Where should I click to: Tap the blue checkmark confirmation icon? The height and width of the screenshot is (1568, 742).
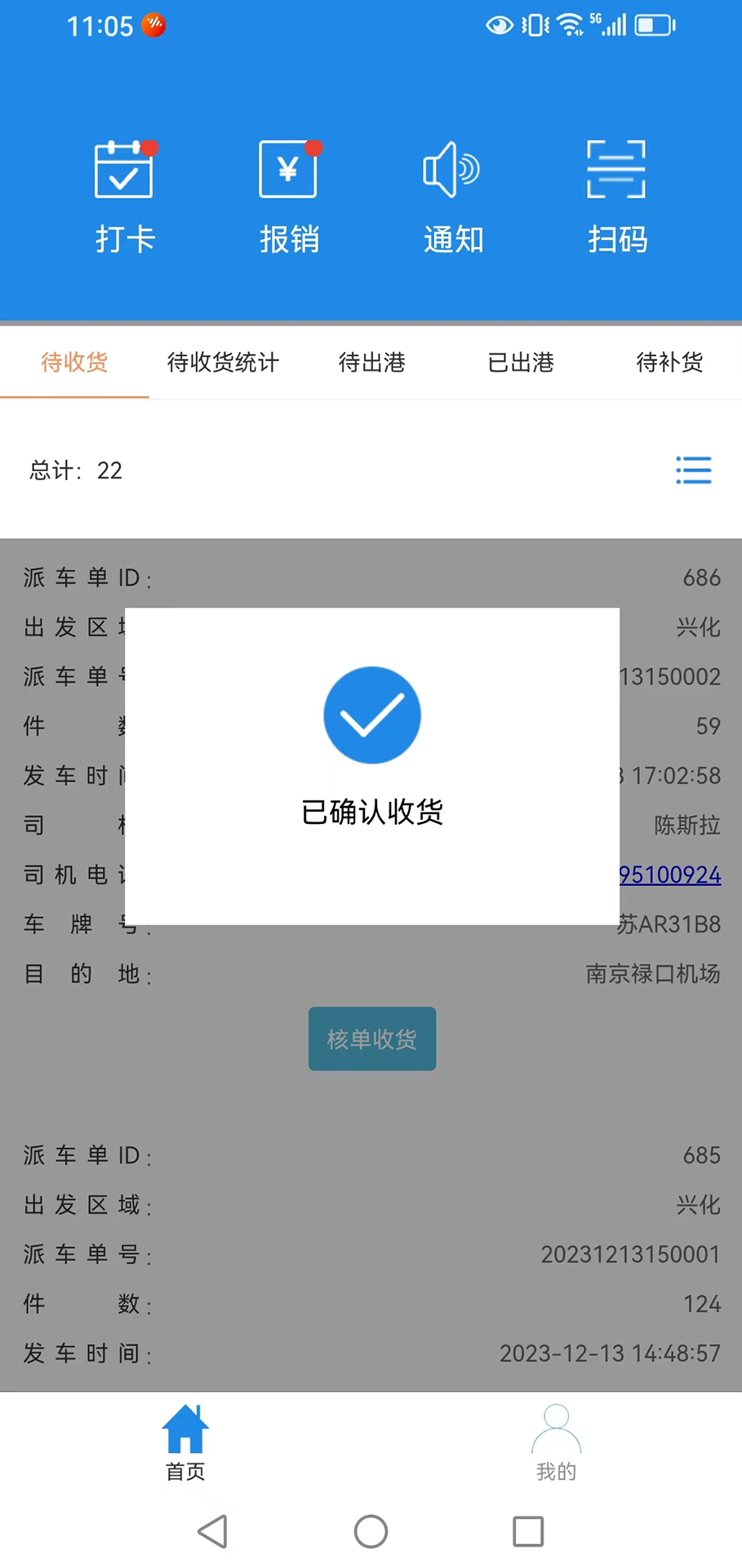click(x=371, y=715)
